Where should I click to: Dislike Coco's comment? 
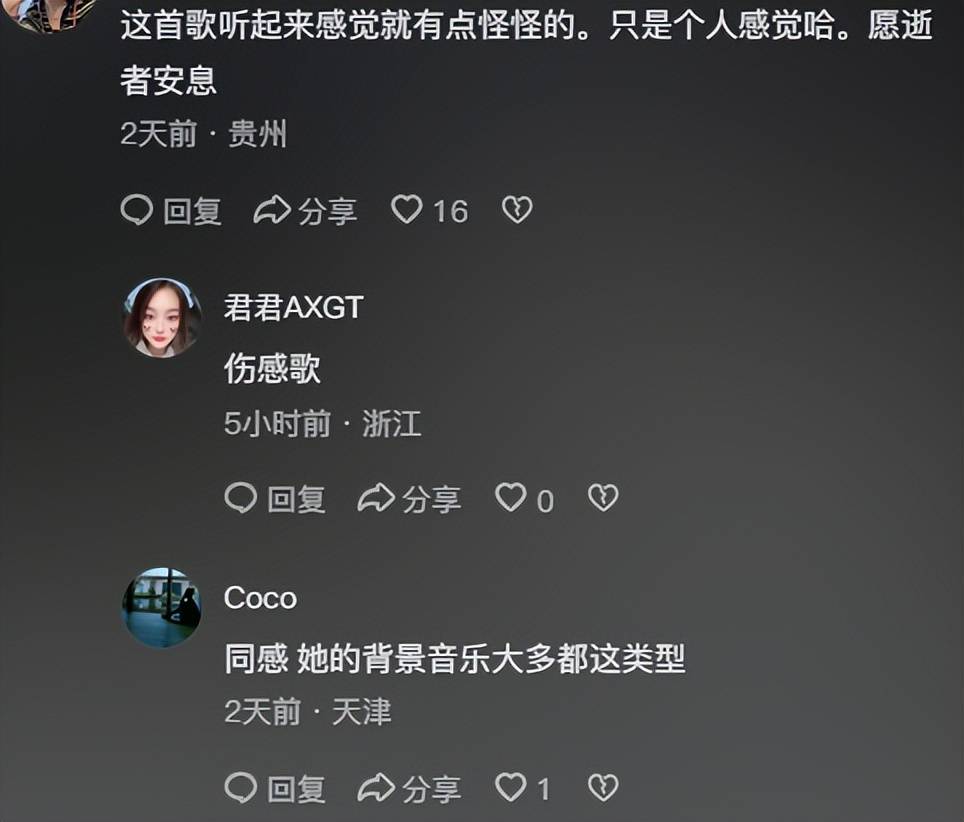[602, 787]
